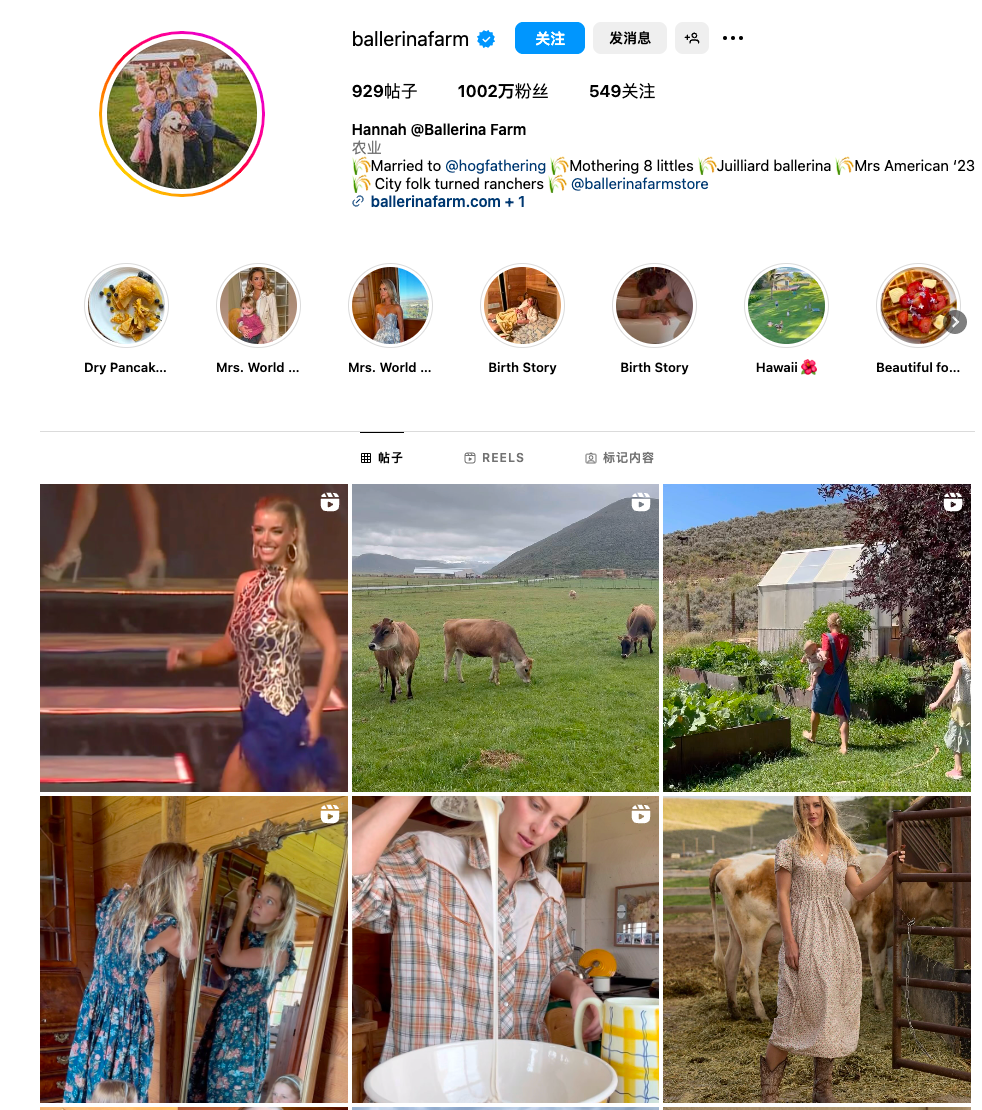Open the three-dot options menu
This screenshot has height=1110, width=982.
[733, 39]
